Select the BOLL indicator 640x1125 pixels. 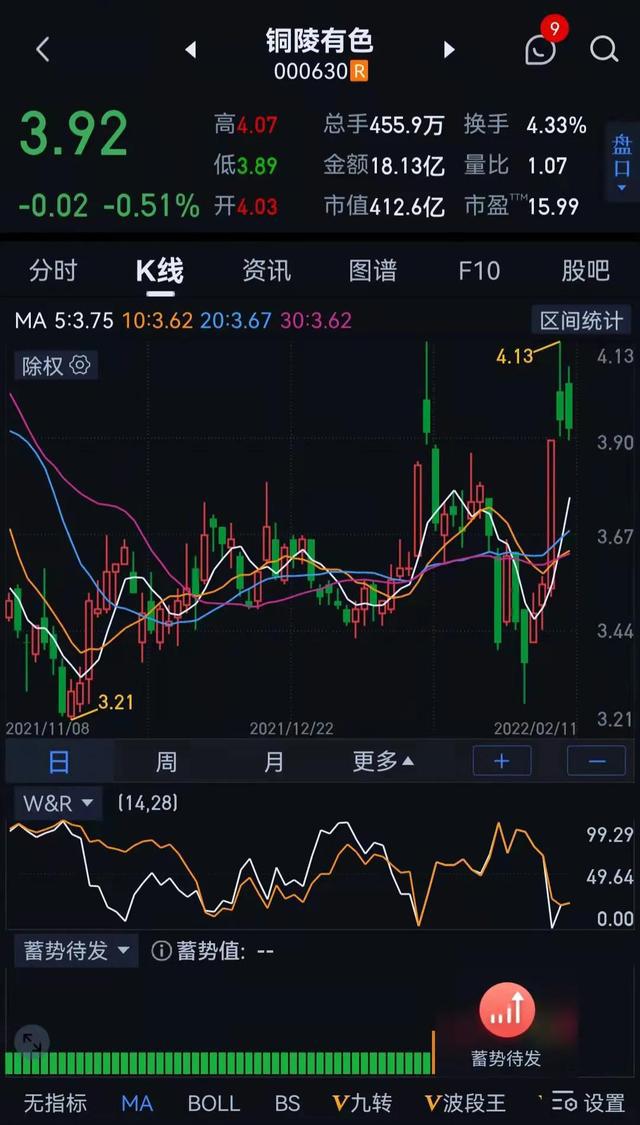[214, 1103]
